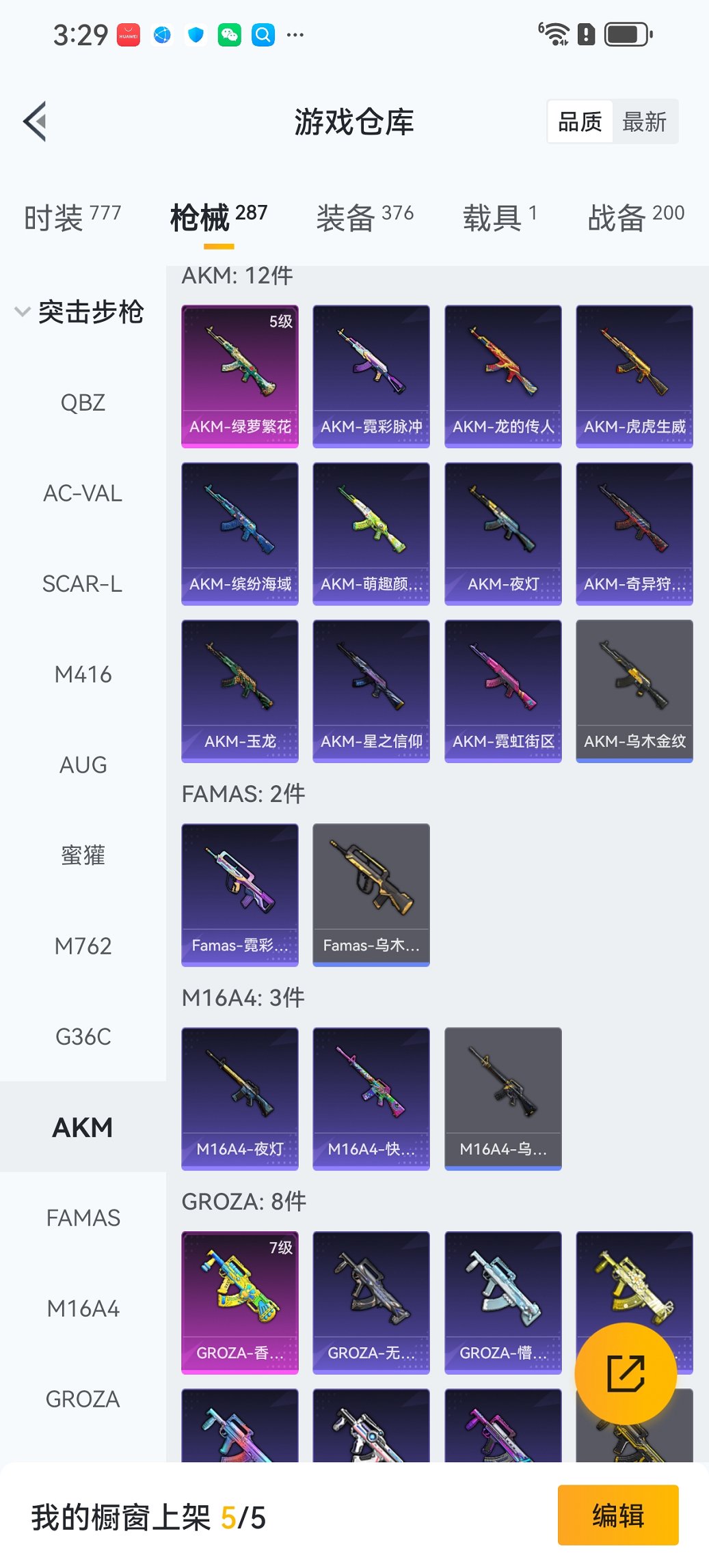View the AKM-乌木金纹 item

point(634,691)
